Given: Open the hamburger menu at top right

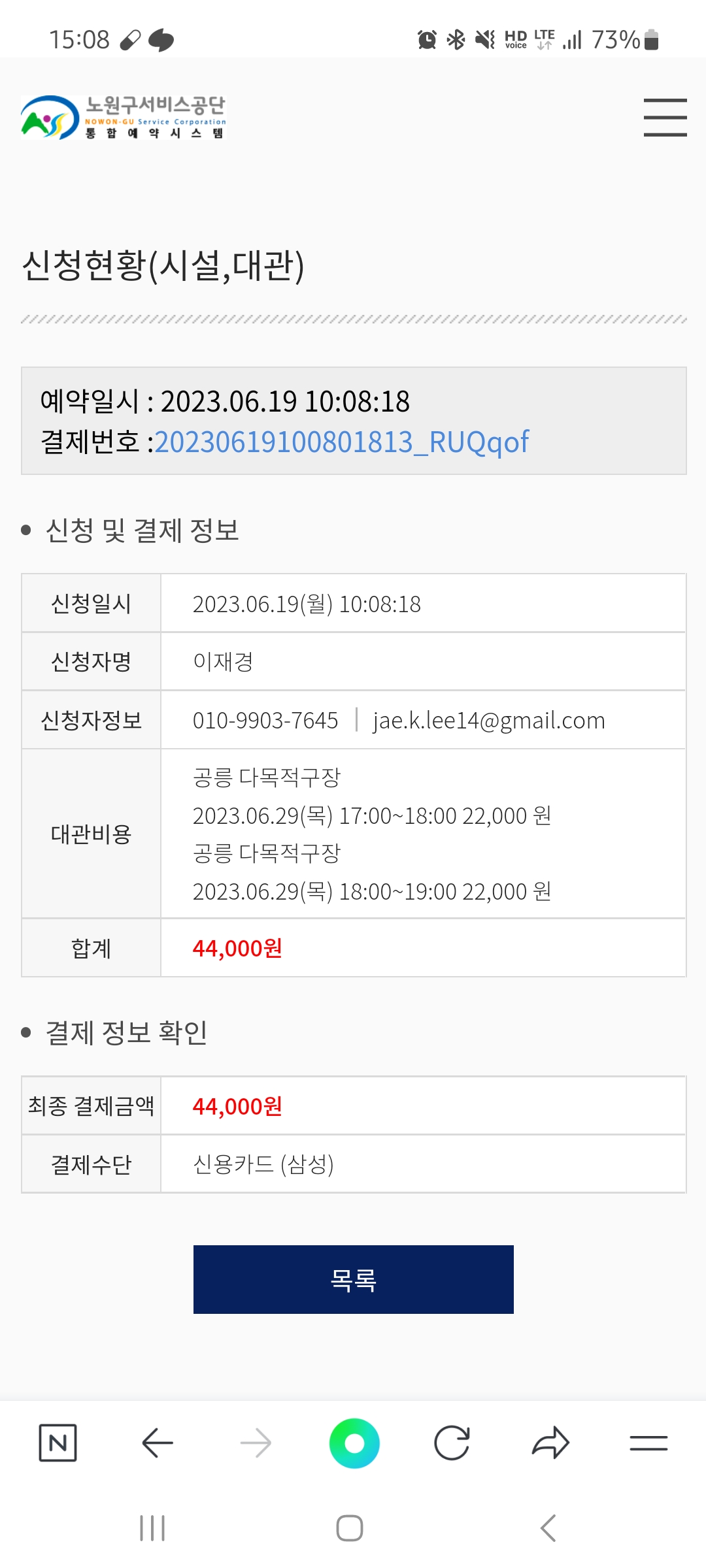Looking at the screenshot, I should click(665, 118).
